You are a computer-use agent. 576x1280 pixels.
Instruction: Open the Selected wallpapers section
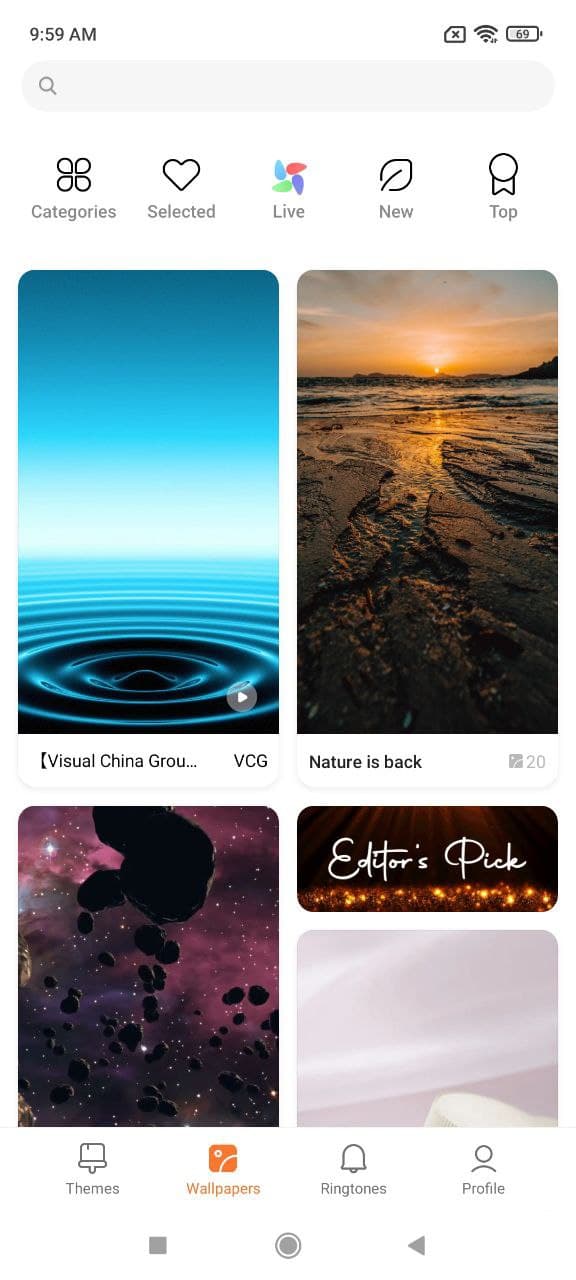pyautogui.click(x=181, y=188)
